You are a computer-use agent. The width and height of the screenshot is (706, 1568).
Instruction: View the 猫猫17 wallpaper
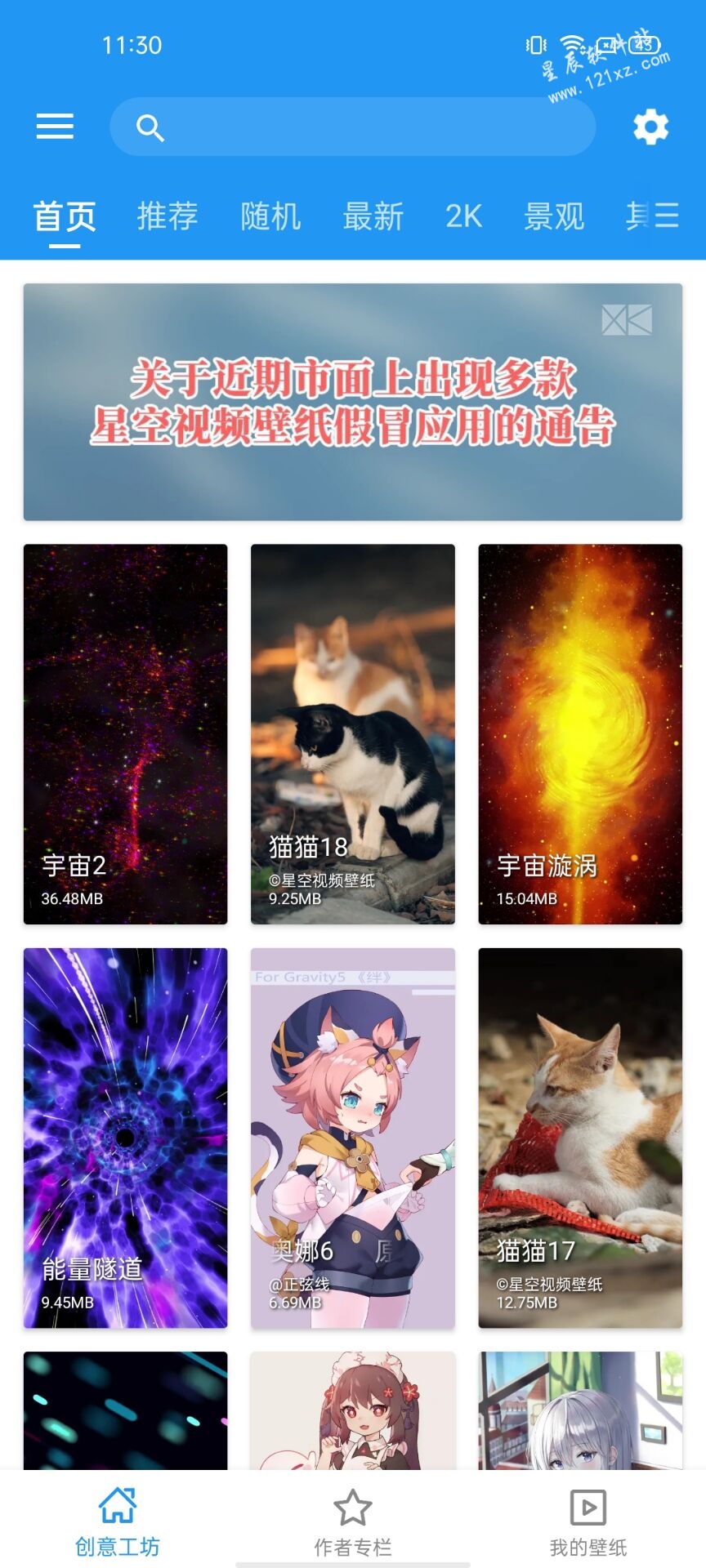(579, 1137)
